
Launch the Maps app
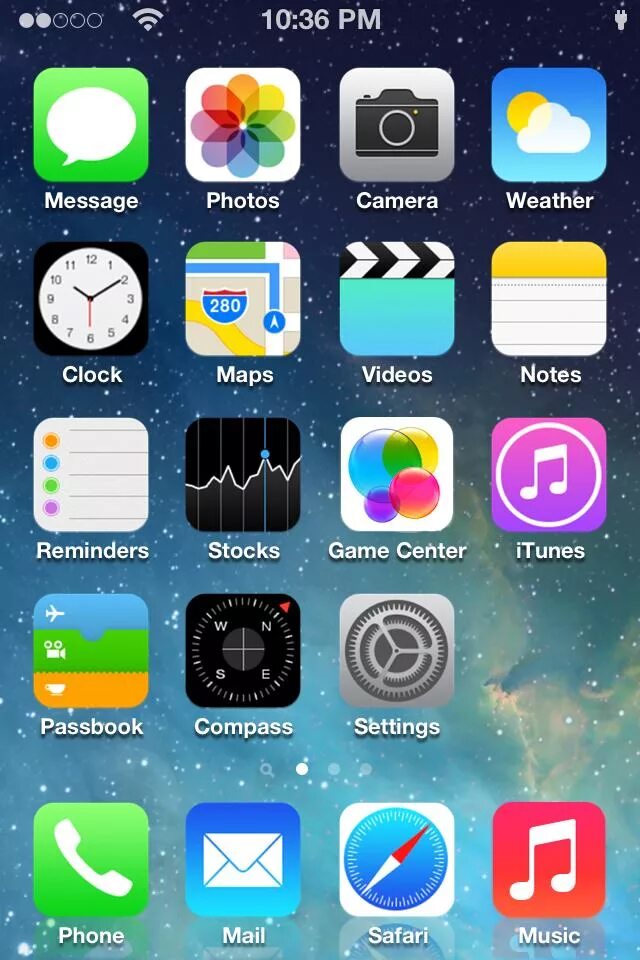coord(243,299)
